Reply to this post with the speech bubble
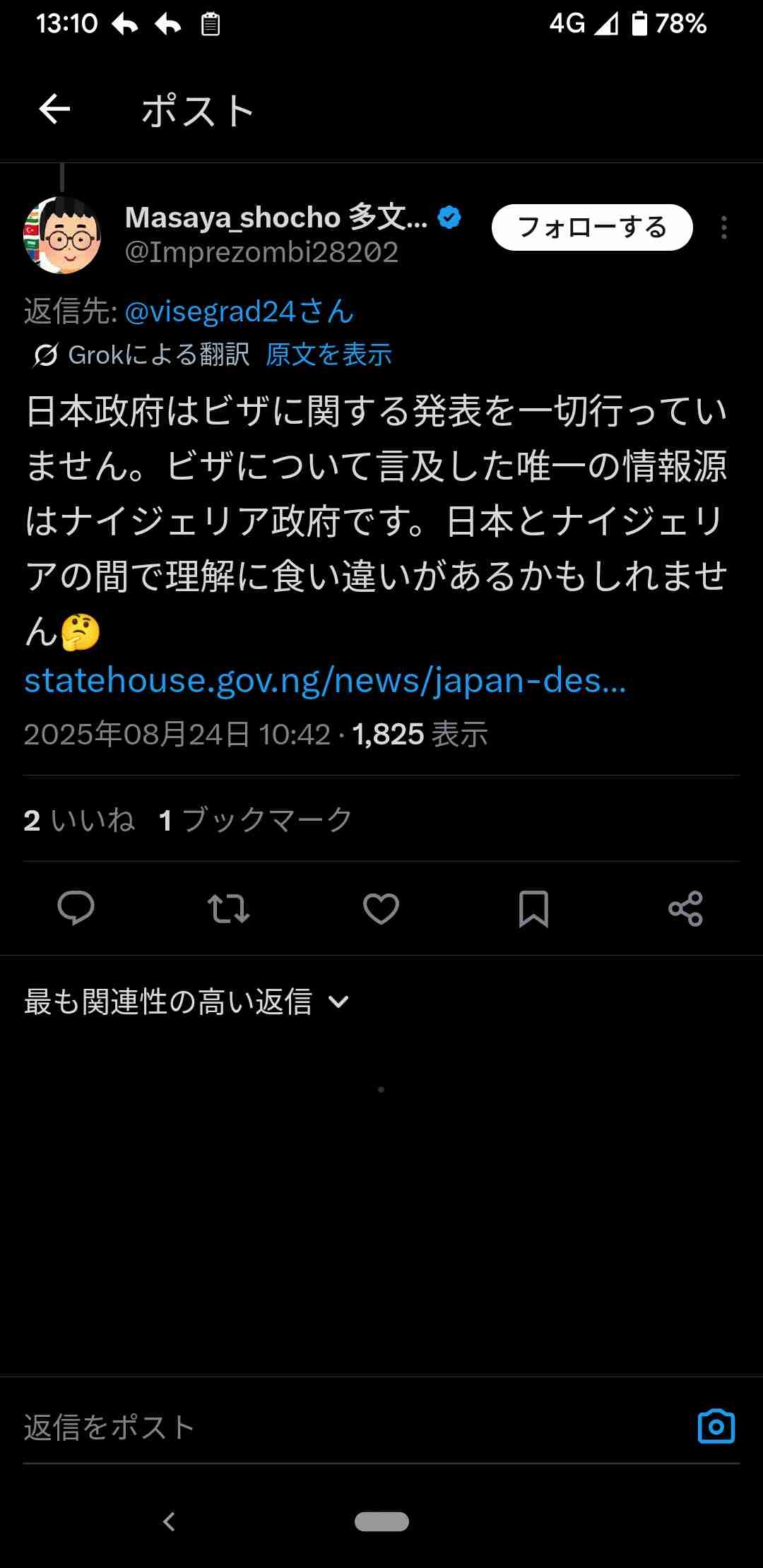This screenshot has width=763, height=1568. tap(76, 908)
